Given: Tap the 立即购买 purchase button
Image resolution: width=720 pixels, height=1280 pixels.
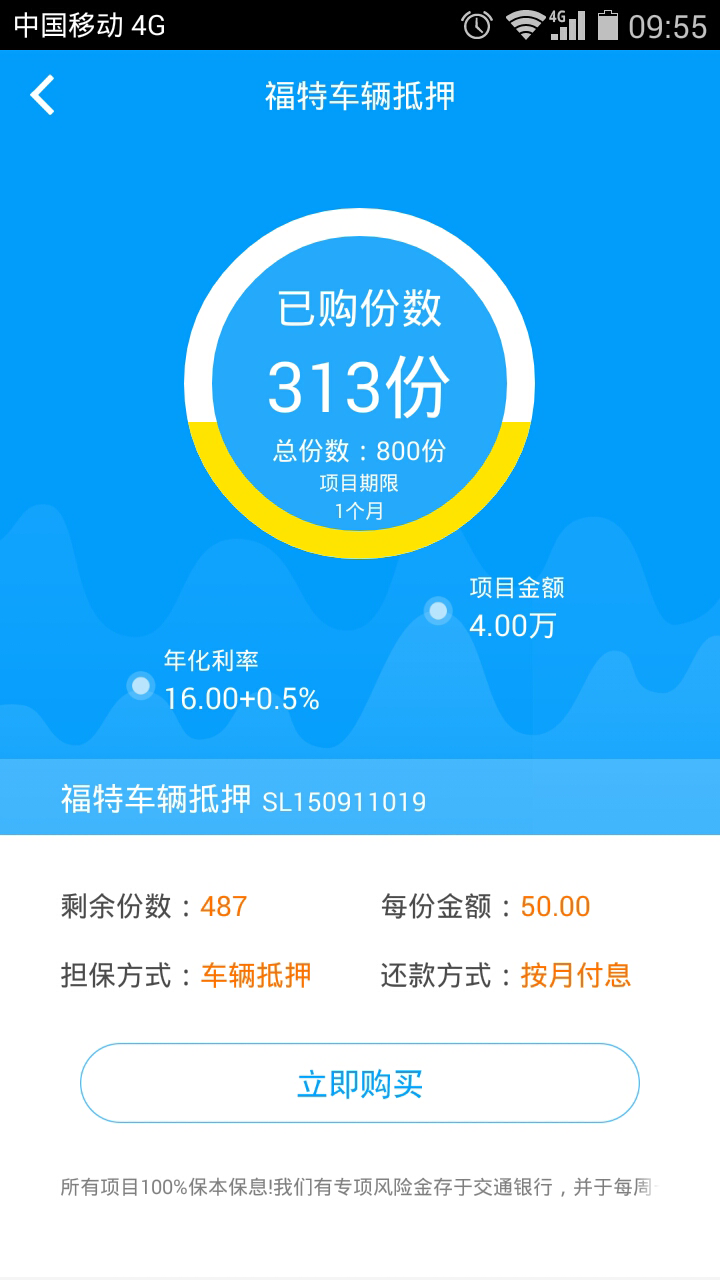Looking at the screenshot, I should click(360, 1082).
